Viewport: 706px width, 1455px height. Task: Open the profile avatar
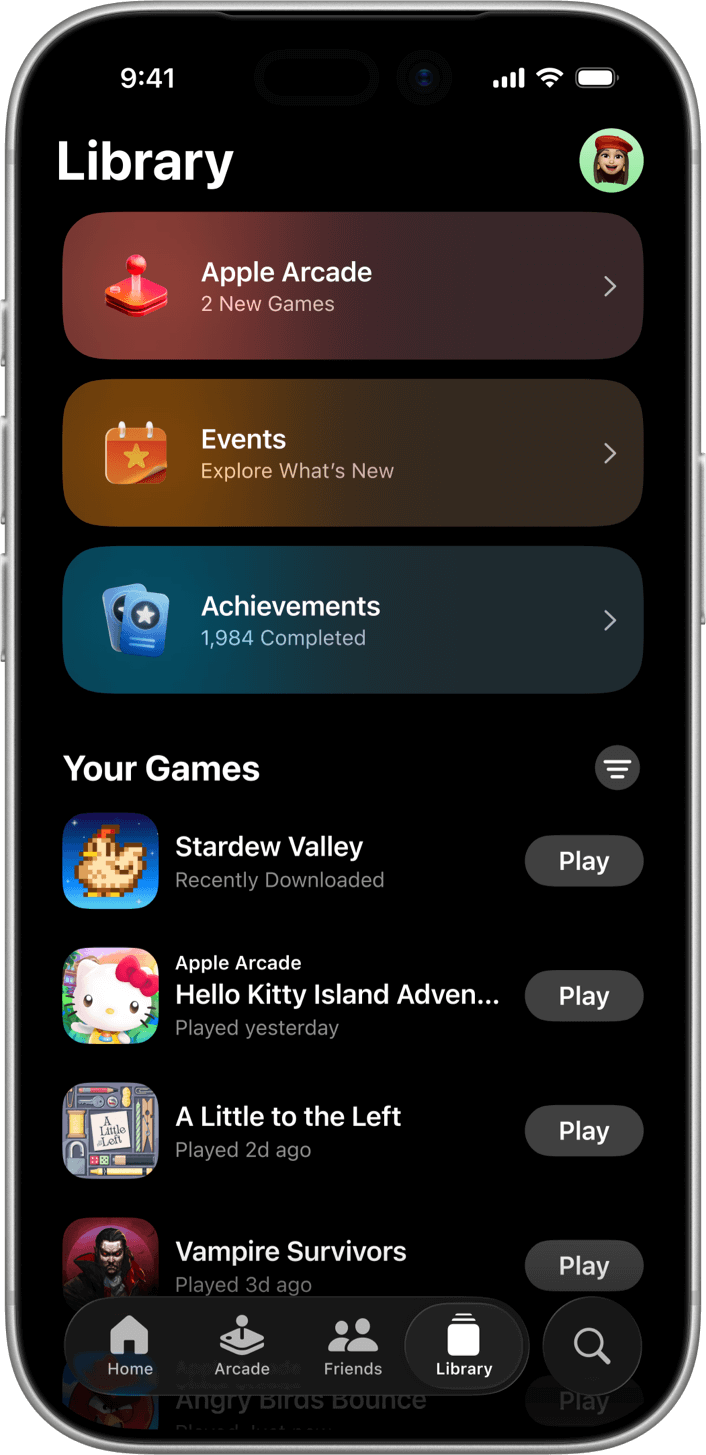click(x=611, y=160)
